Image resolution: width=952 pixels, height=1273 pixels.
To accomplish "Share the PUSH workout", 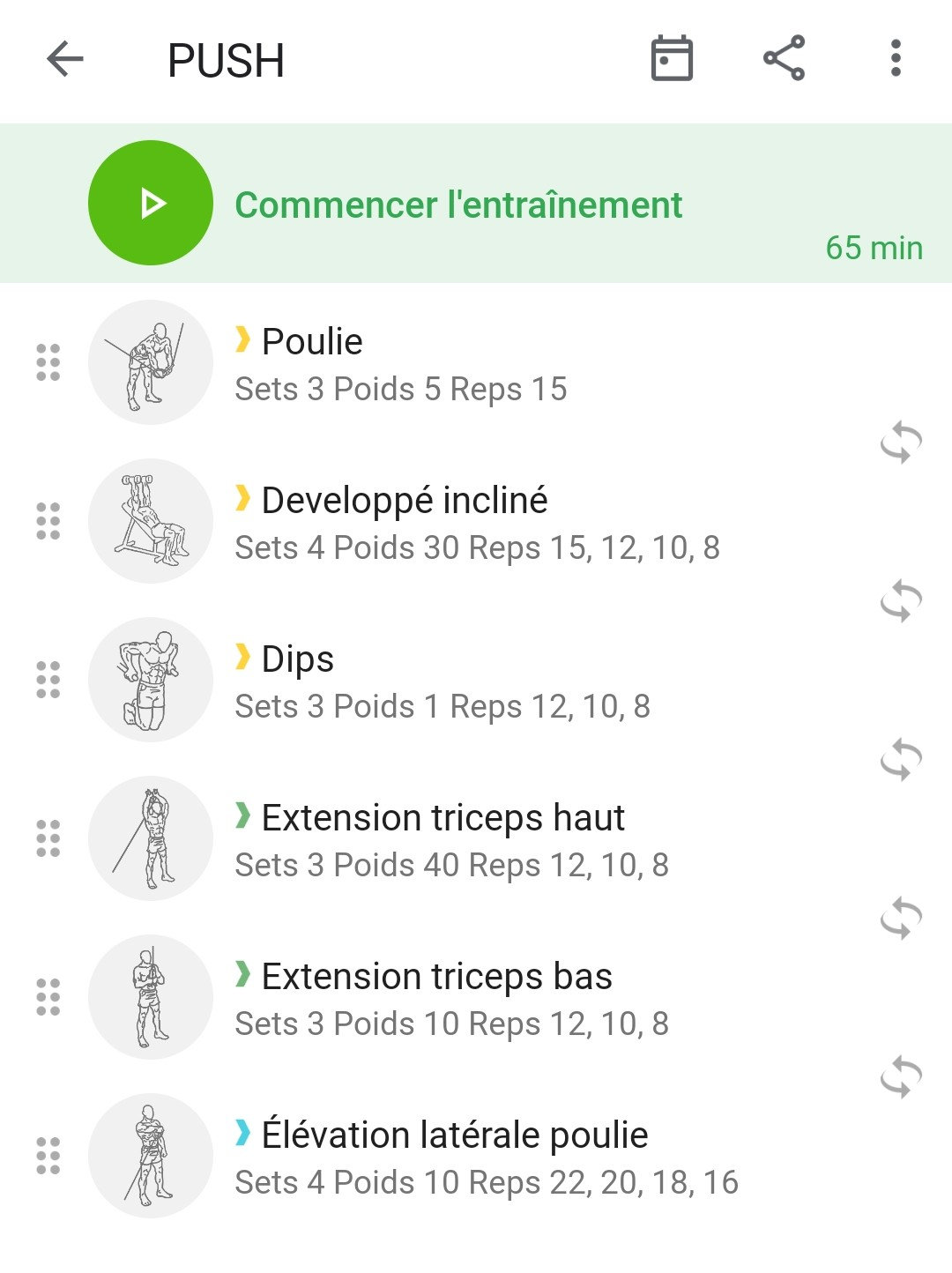I will coord(784,58).
